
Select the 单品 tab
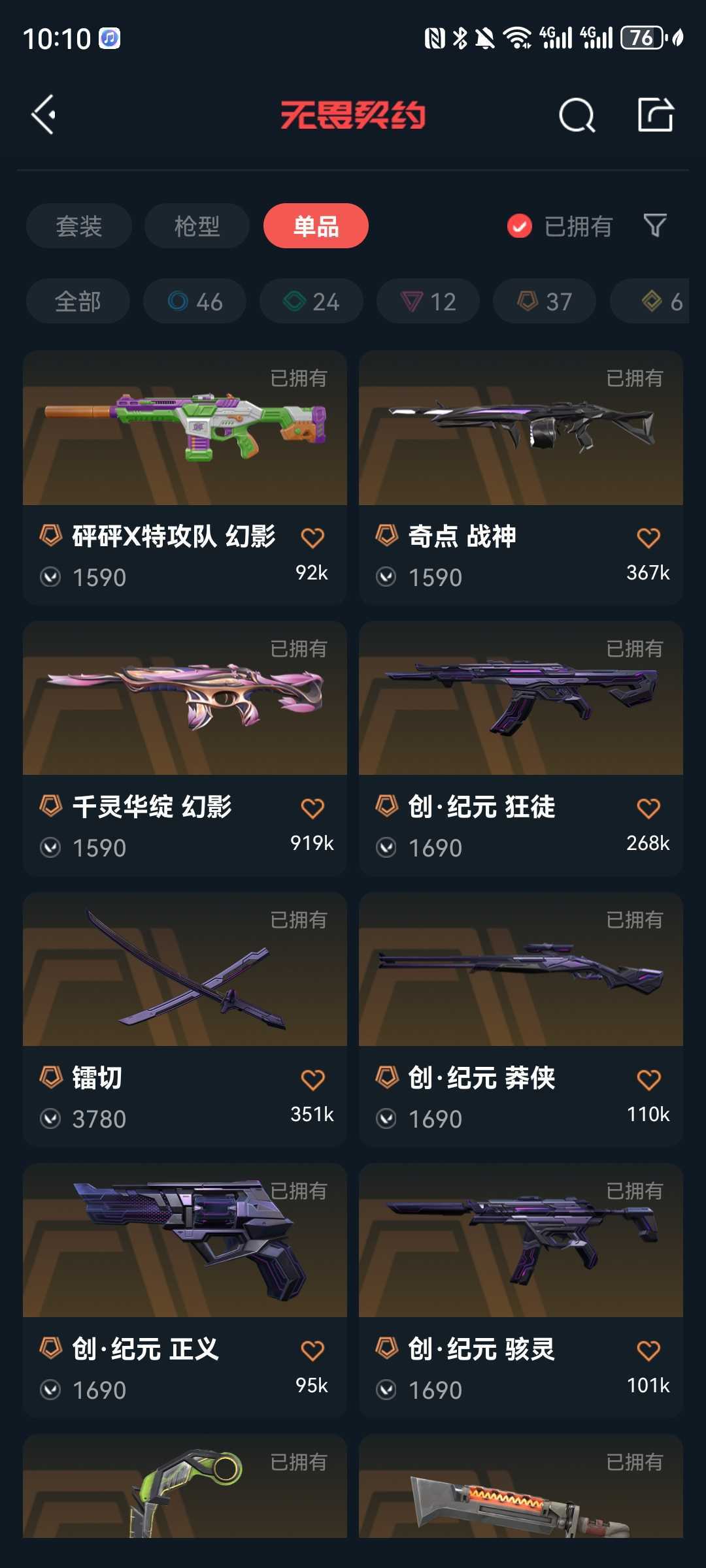click(316, 226)
